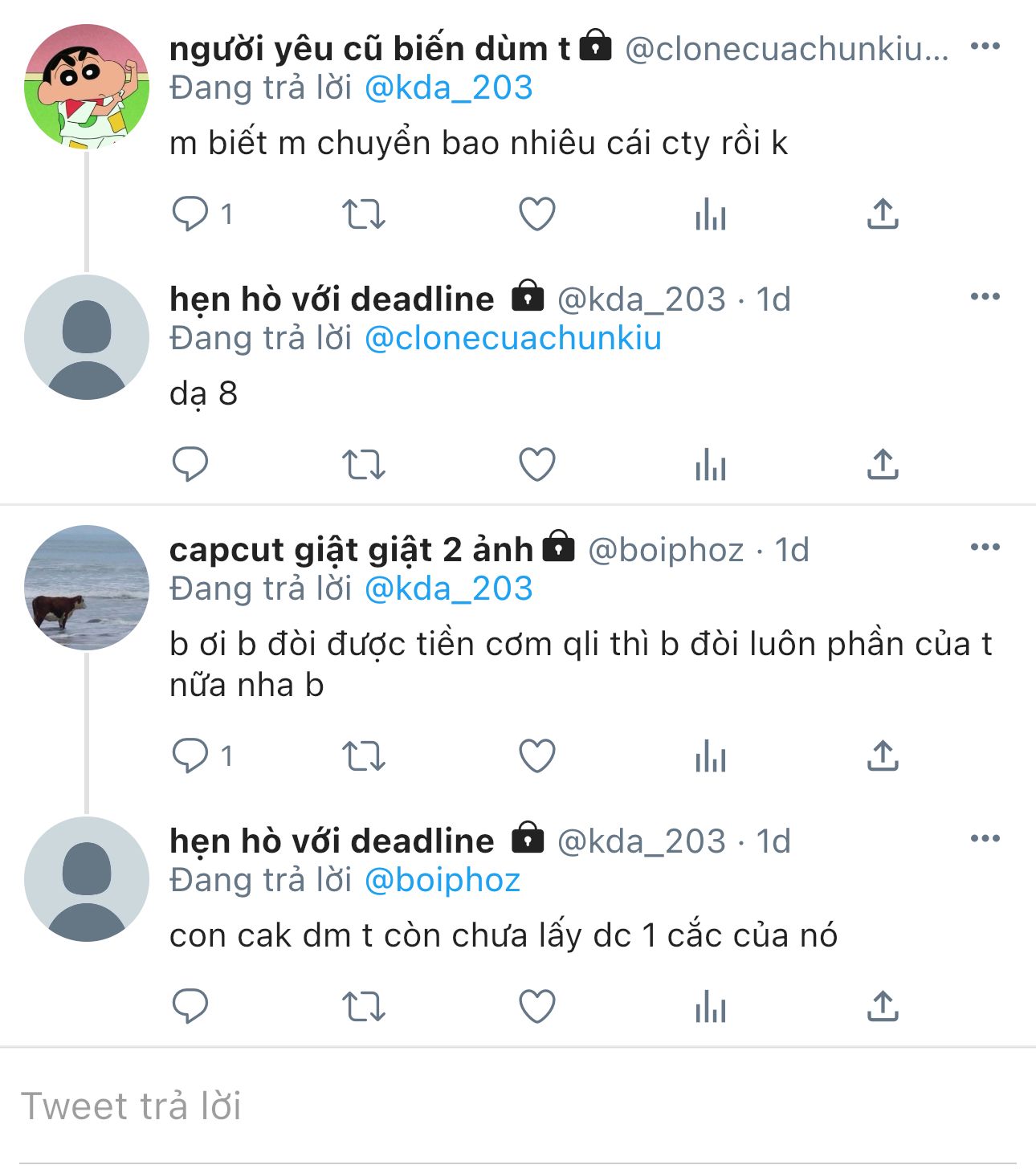
Task: Reply to the "m biết m chuyển" tweet
Action: click(190, 214)
